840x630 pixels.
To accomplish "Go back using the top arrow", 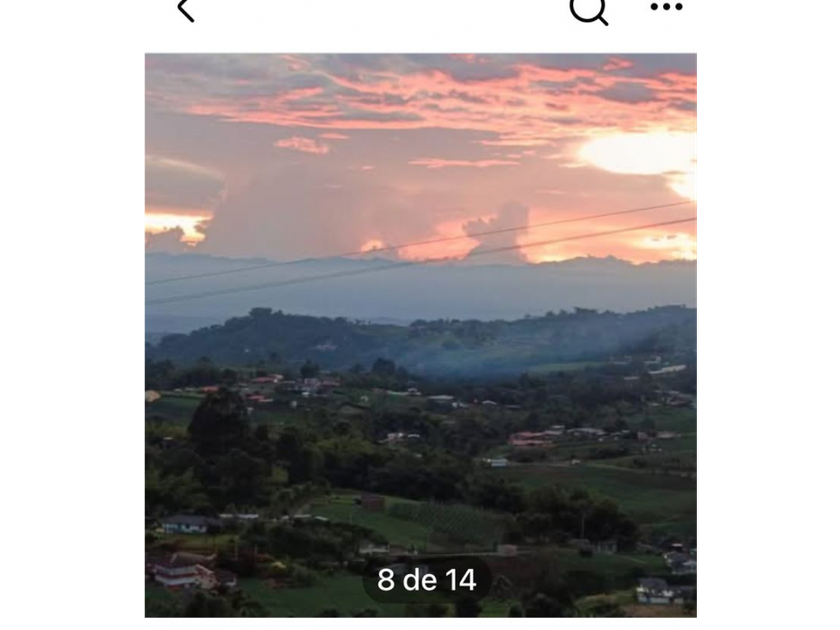I will (x=185, y=9).
